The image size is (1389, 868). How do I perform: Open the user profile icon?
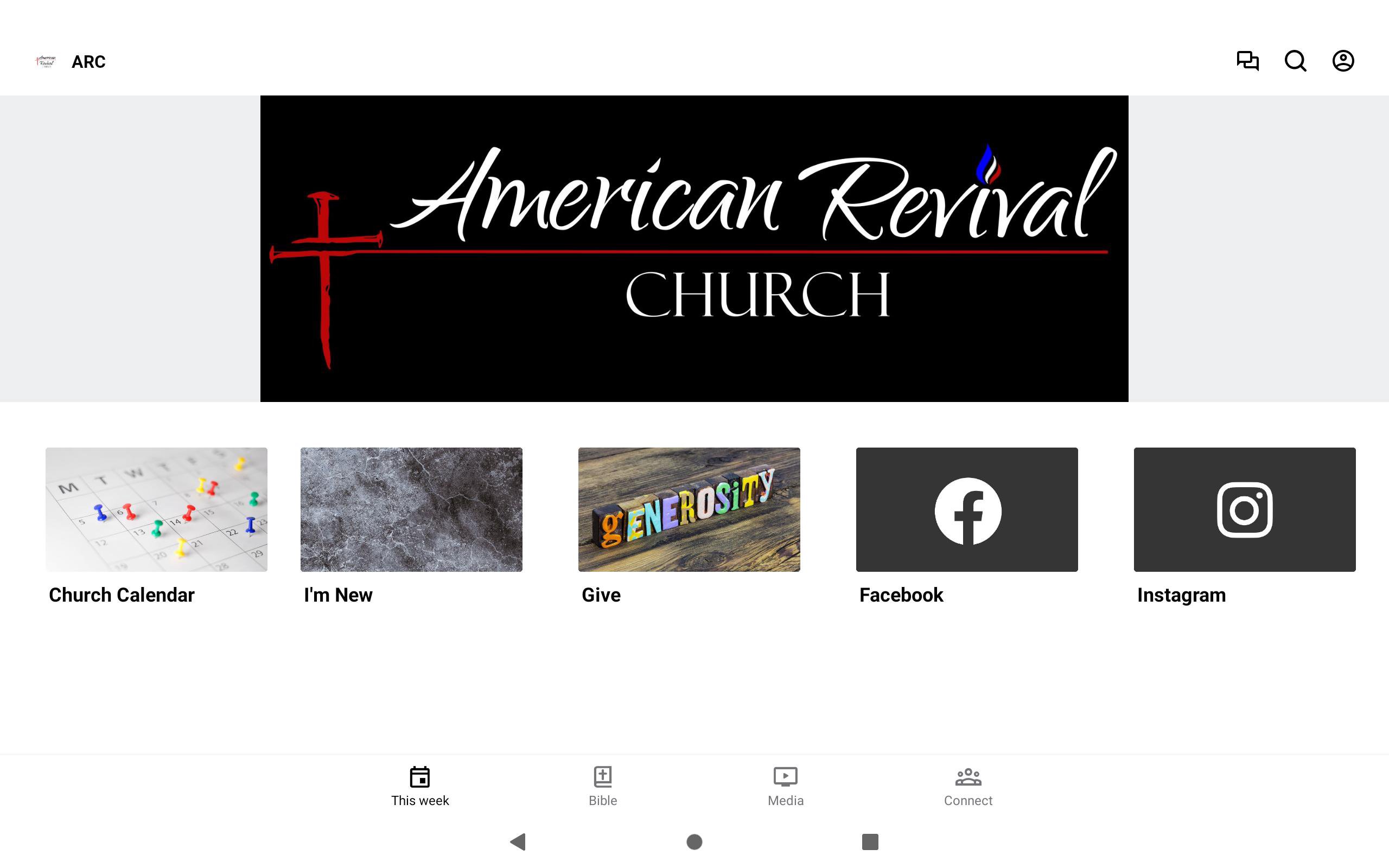[1342, 61]
